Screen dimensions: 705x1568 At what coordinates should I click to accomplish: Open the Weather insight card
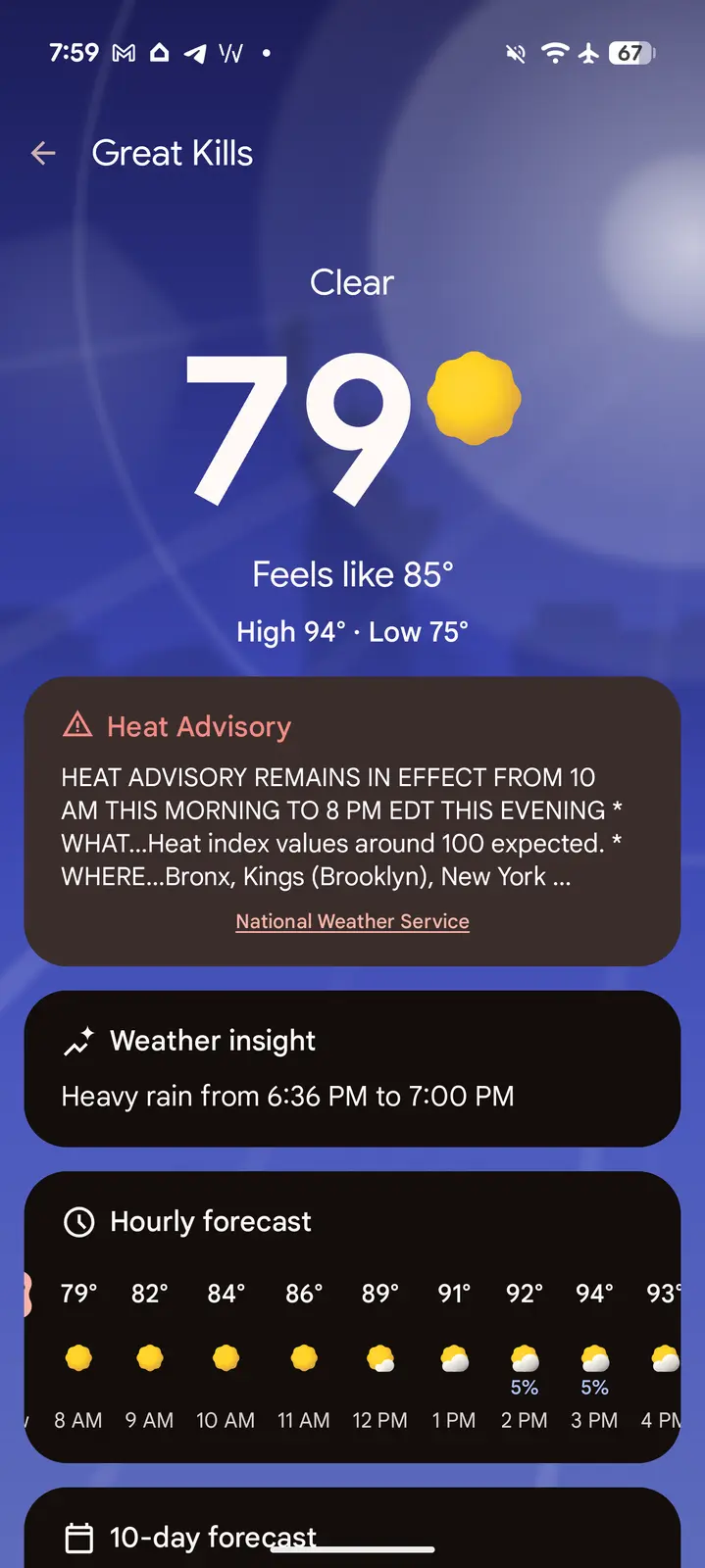[x=352, y=1068]
